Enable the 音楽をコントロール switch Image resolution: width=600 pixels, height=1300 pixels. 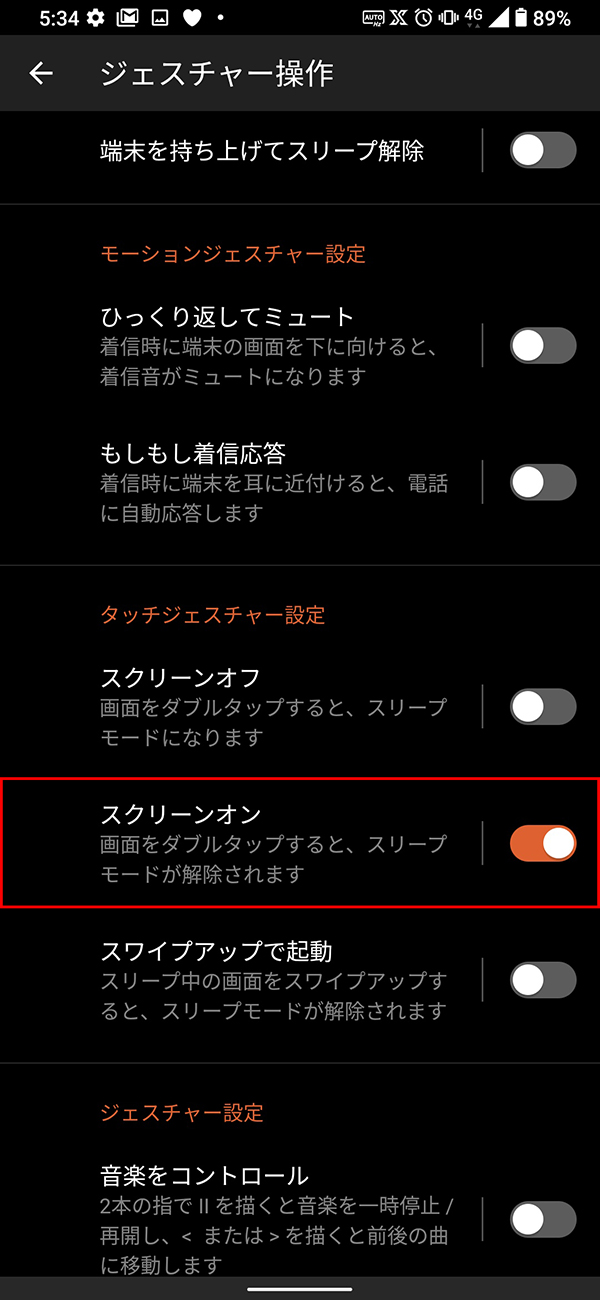(543, 1219)
